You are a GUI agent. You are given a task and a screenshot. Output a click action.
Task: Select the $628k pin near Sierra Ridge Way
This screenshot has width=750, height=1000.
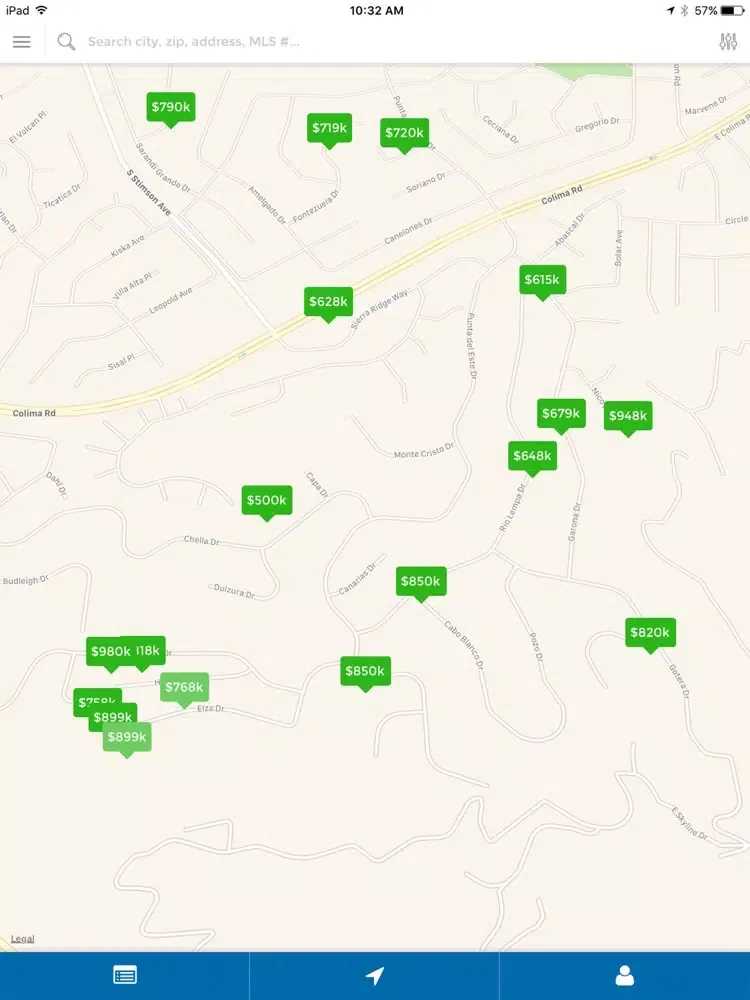tap(328, 301)
